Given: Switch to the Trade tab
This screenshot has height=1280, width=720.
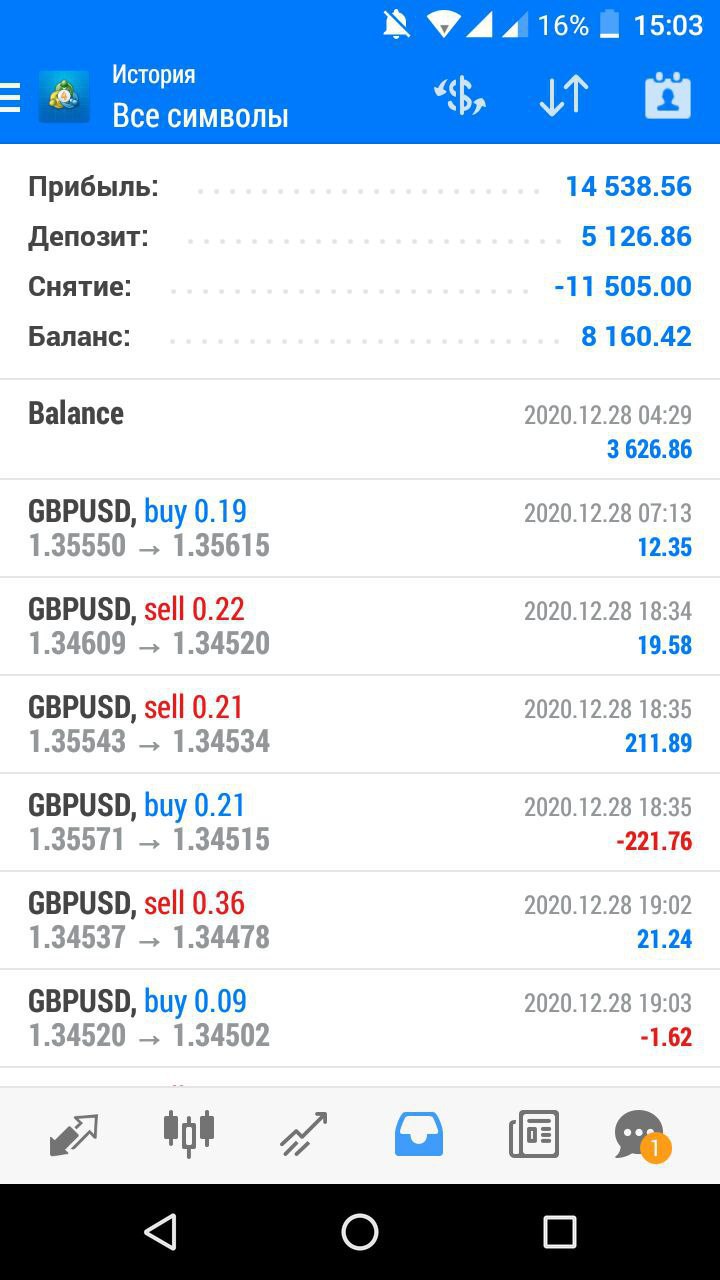Looking at the screenshot, I should (x=304, y=1135).
